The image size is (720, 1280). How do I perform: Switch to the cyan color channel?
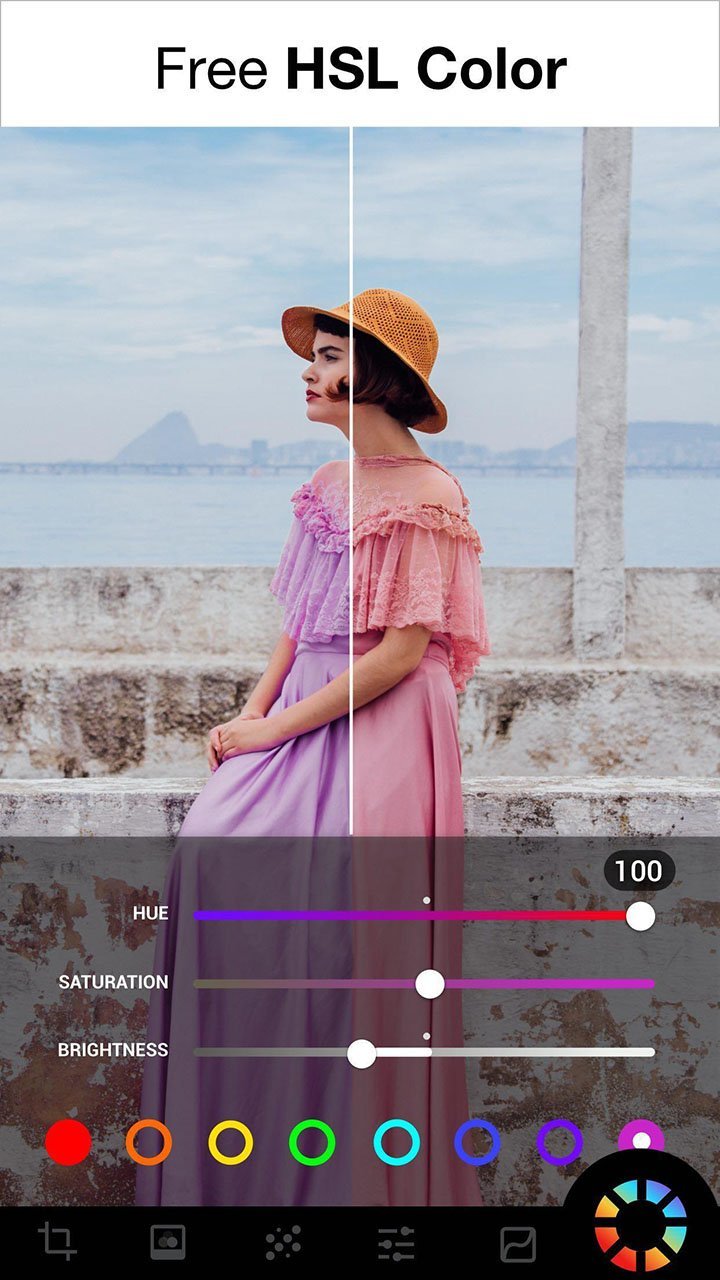[396, 1142]
